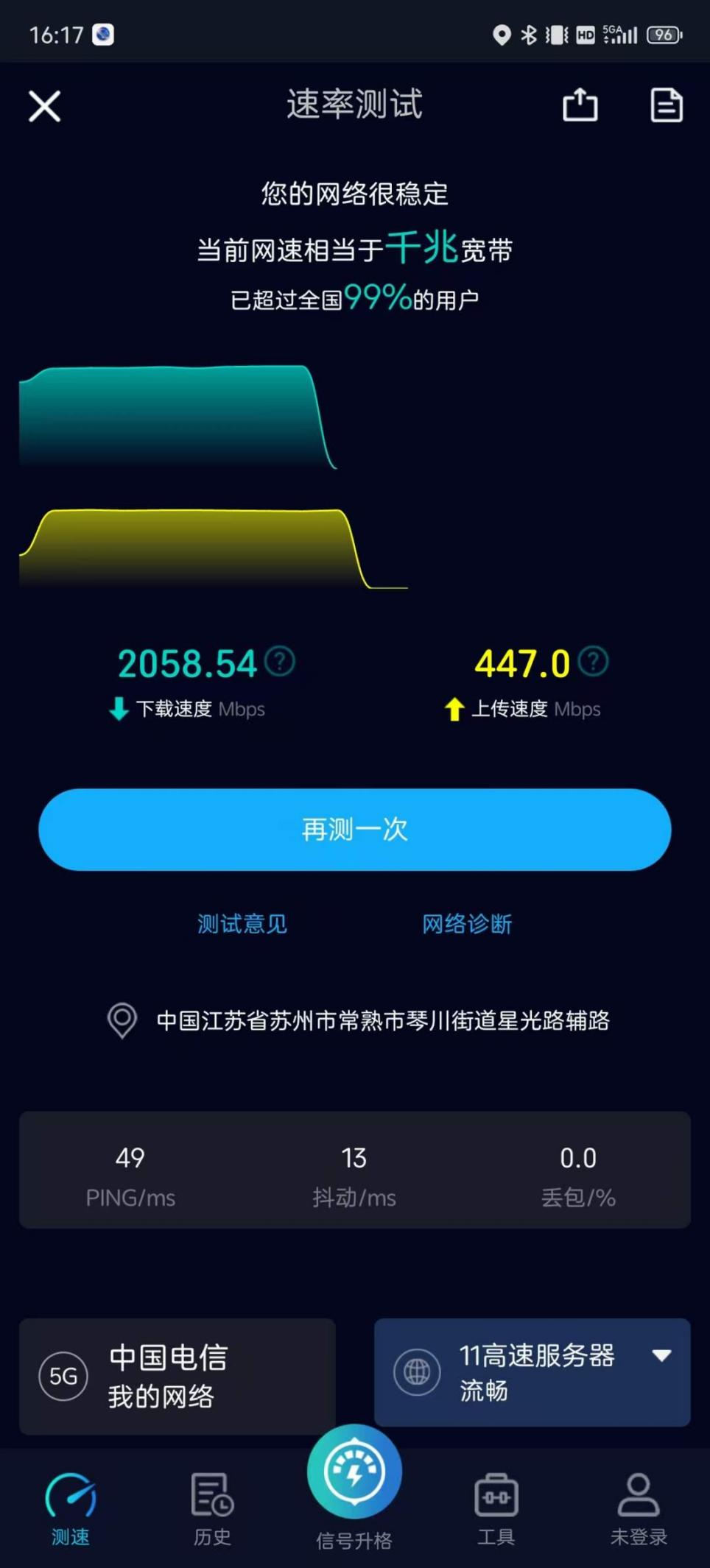Image resolution: width=710 pixels, height=1568 pixels.
Task: Open 测试意见 feedback link
Action: [242, 924]
